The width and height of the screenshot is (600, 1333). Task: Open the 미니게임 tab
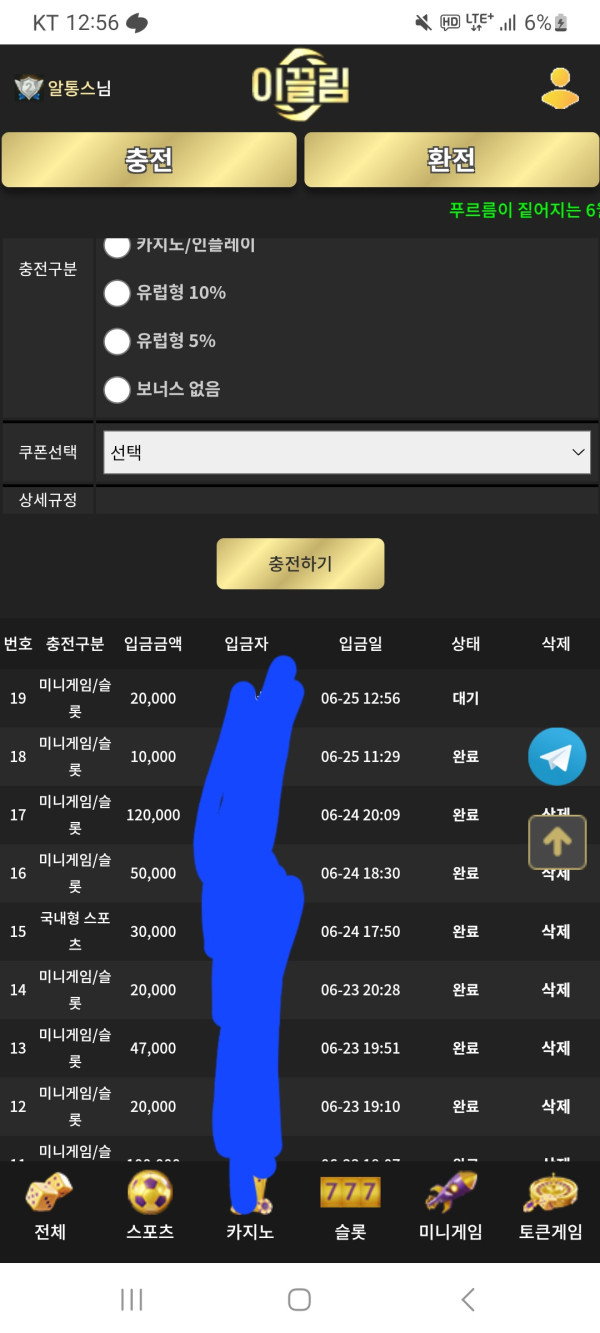click(450, 1207)
